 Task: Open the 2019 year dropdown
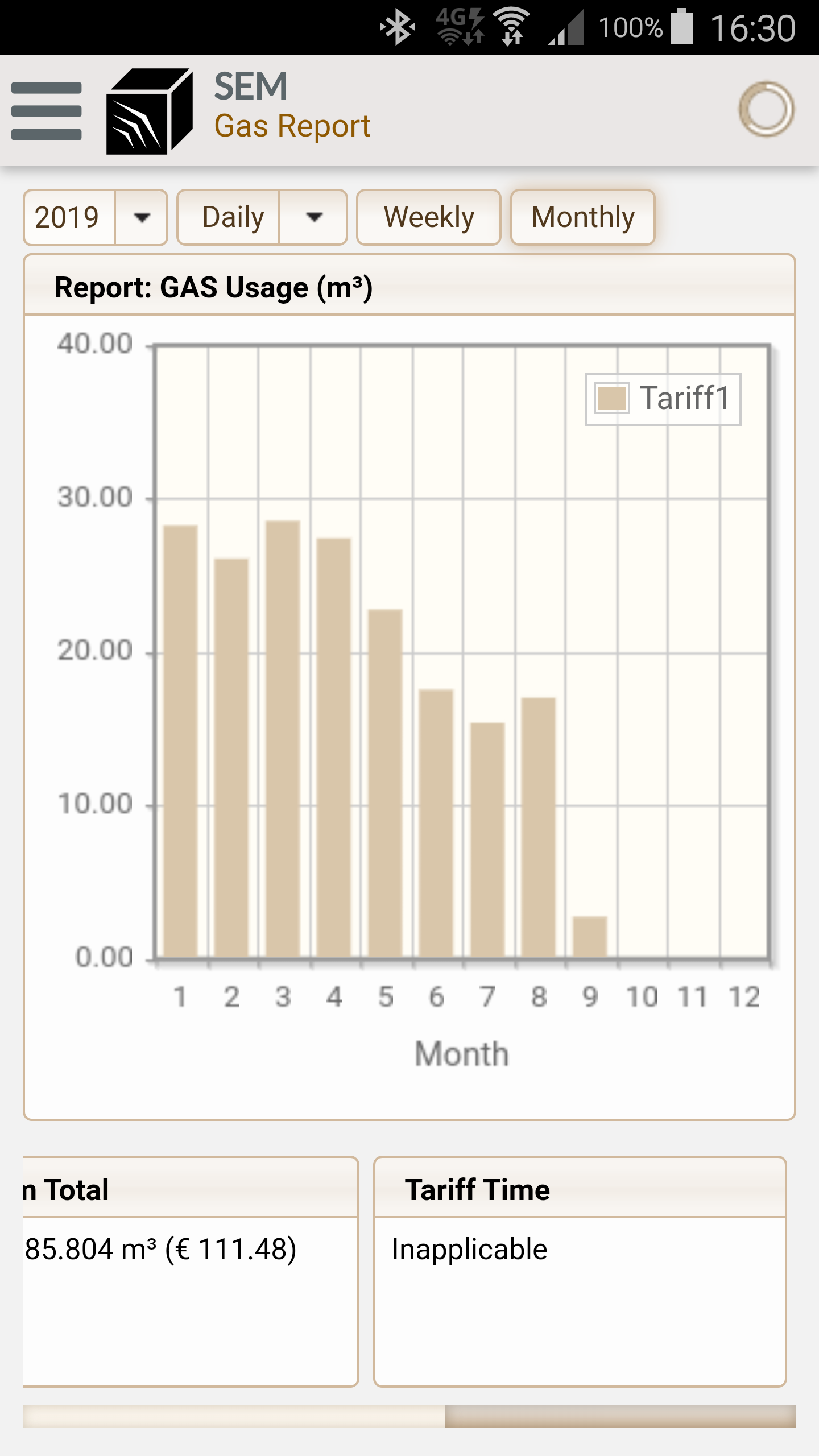[96, 217]
